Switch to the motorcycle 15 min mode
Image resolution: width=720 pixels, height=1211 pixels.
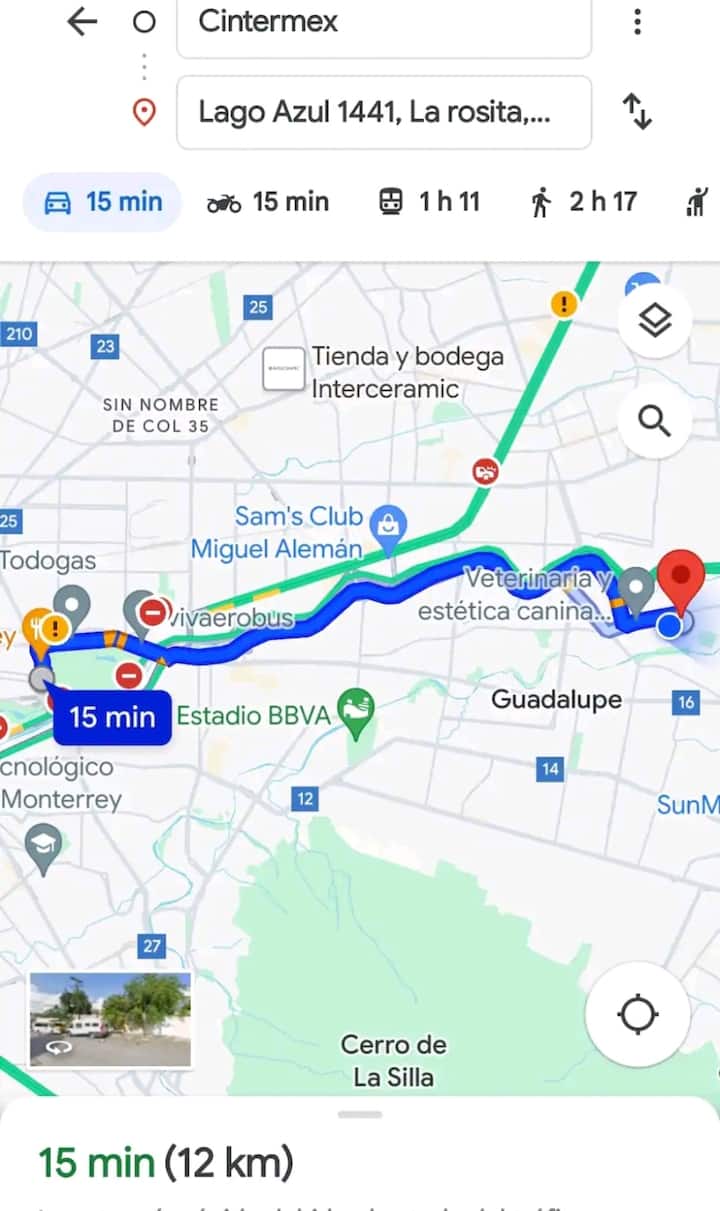click(268, 202)
